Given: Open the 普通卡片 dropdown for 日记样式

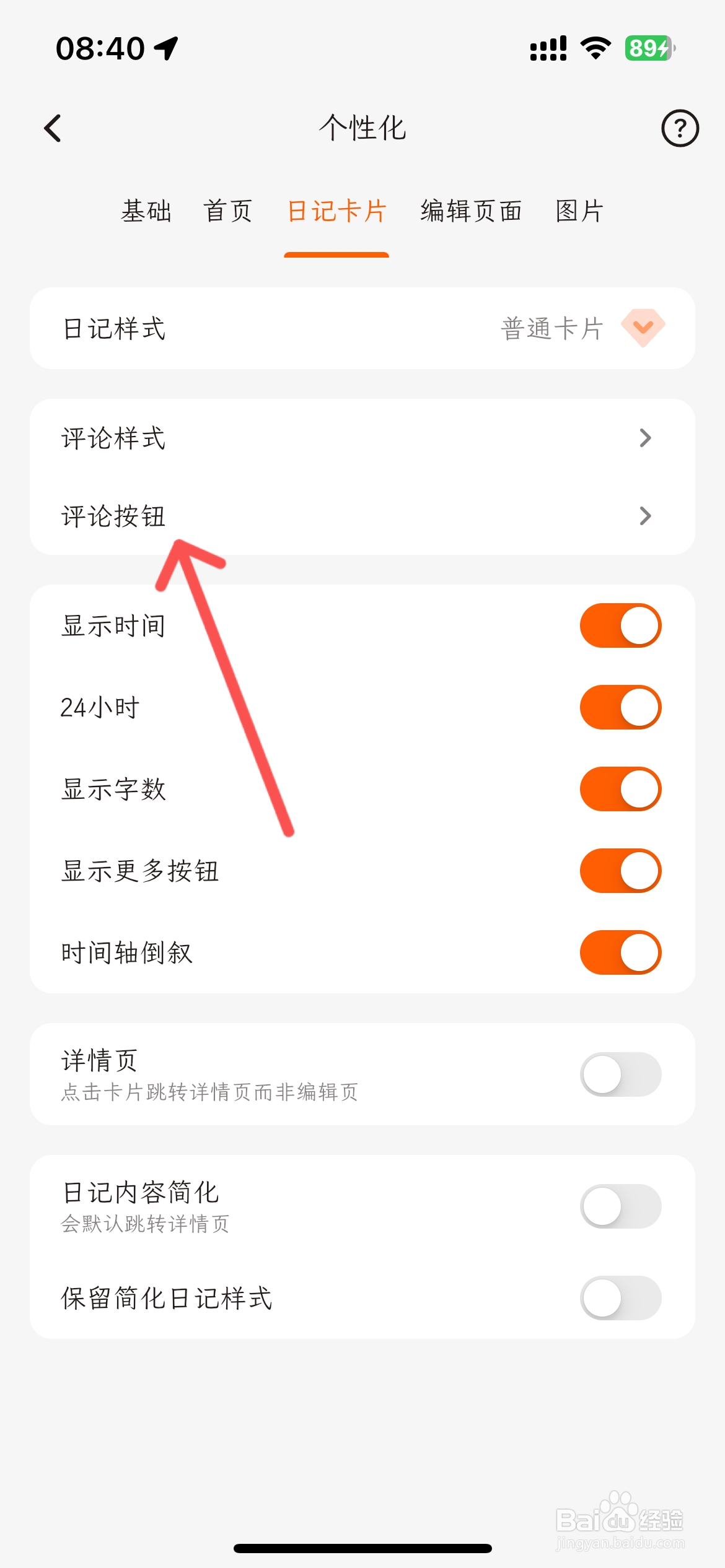Looking at the screenshot, I should tap(643, 328).
